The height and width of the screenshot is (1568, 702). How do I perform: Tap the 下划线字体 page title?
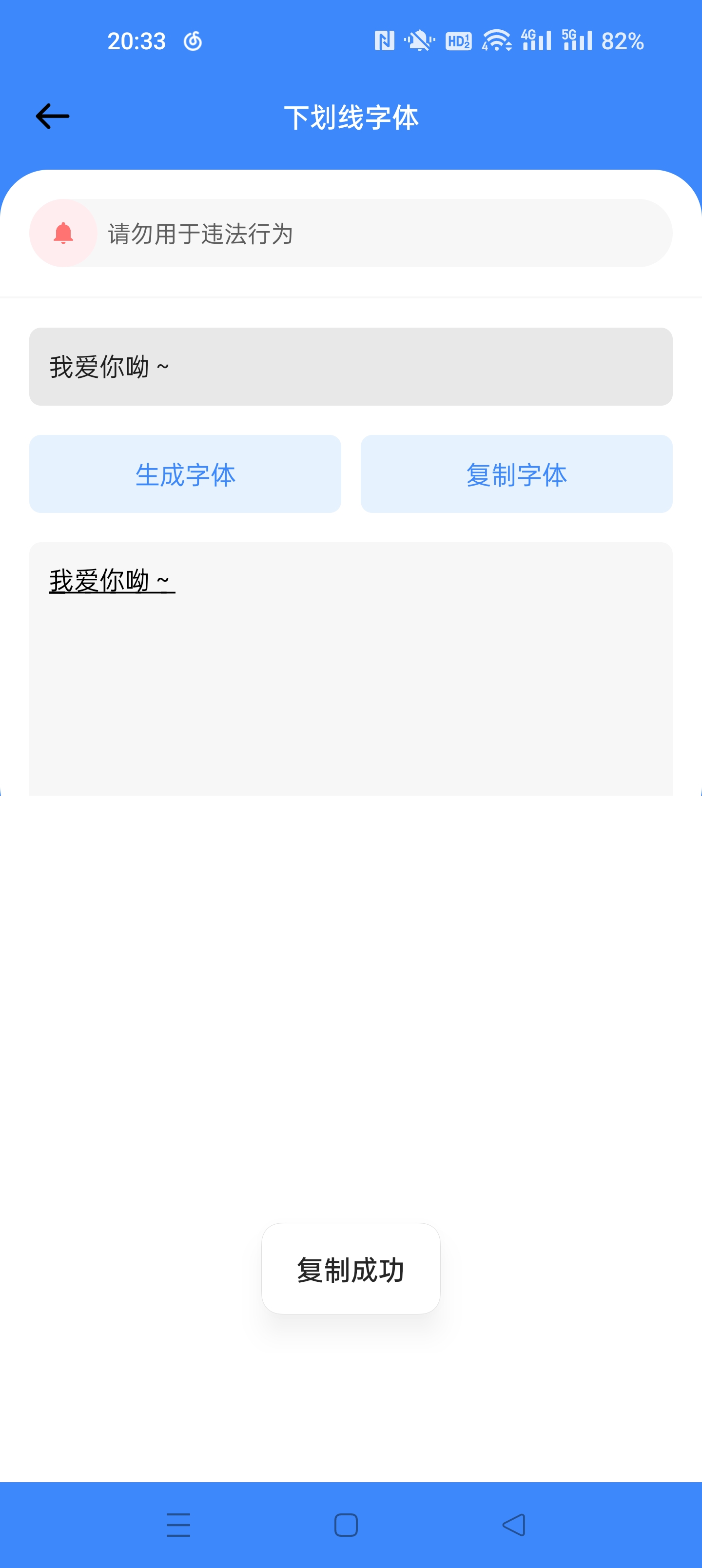pos(352,118)
